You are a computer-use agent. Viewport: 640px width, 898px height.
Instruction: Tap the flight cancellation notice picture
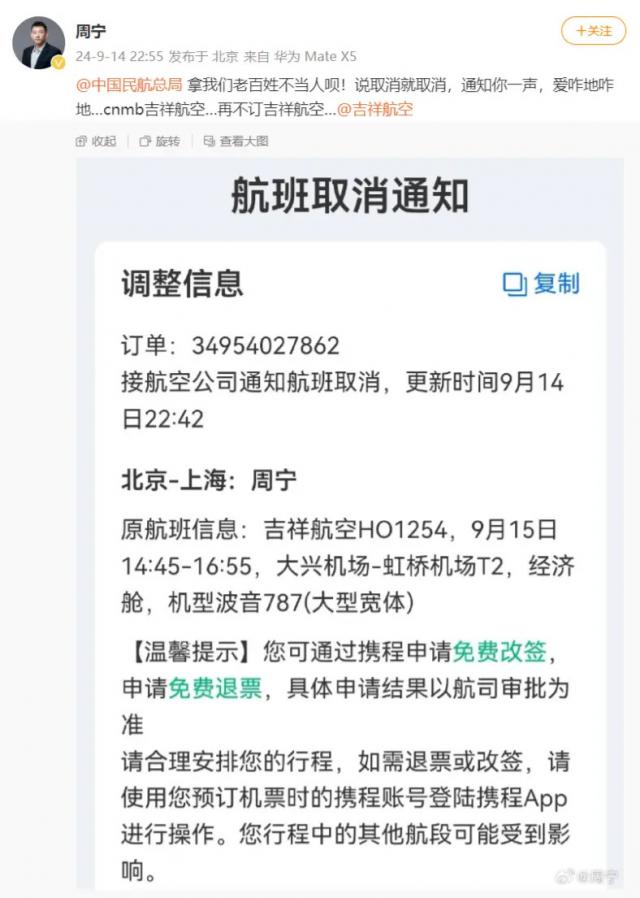[x=350, y=520]
